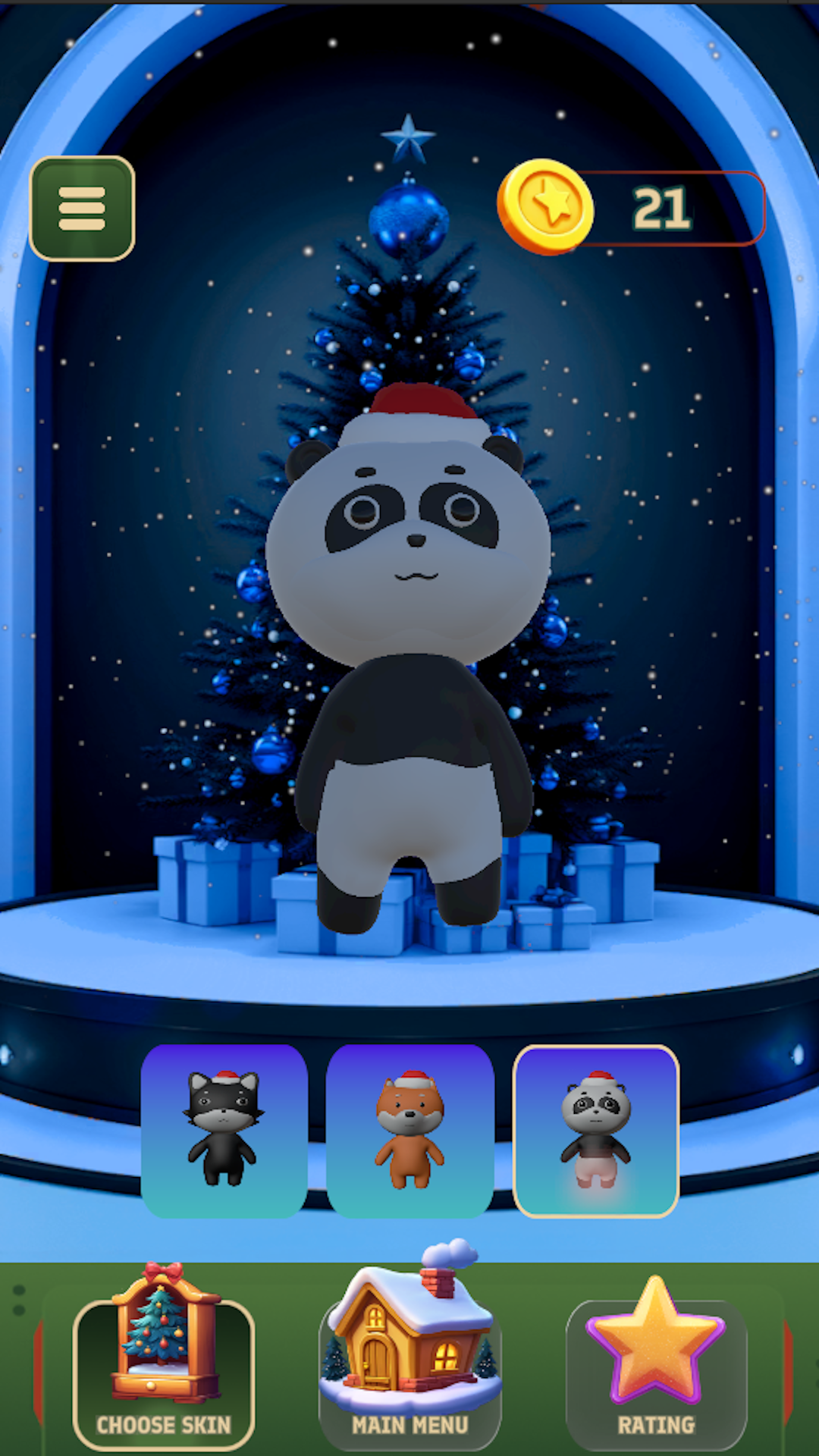Open the hamburger menu button
The height and width of the screenshot is (1456, 819).
point(82,209)
